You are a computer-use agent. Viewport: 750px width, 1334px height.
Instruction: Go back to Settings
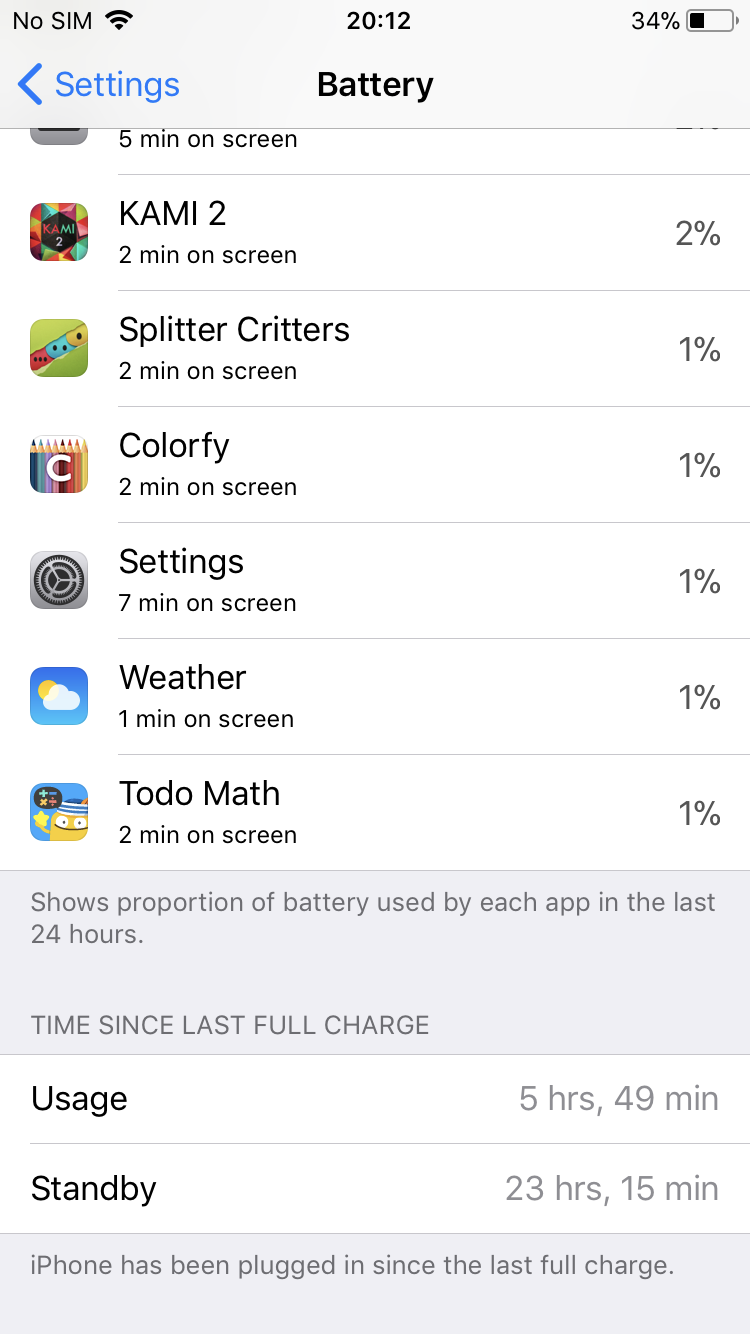click(98, 85)
